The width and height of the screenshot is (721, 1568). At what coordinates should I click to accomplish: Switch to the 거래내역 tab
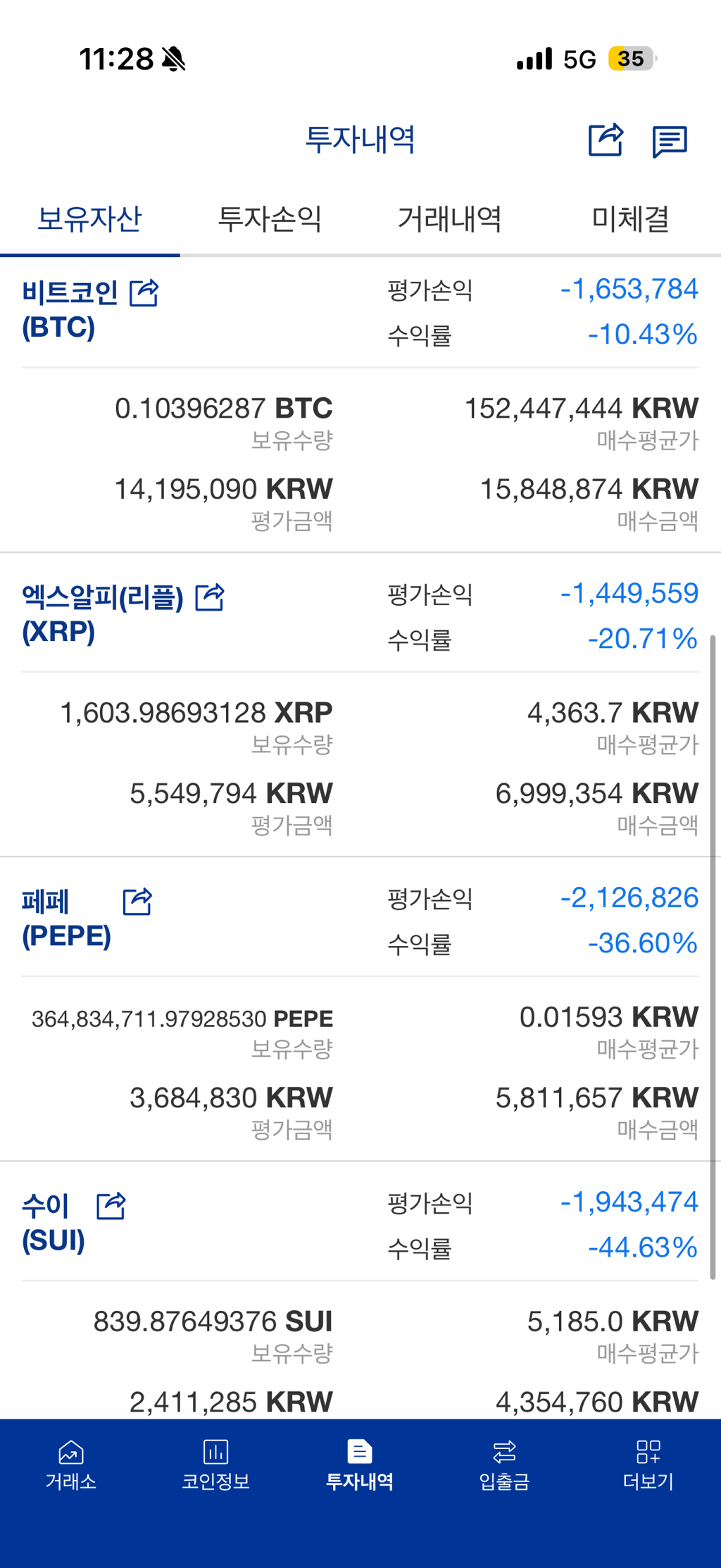450,218
